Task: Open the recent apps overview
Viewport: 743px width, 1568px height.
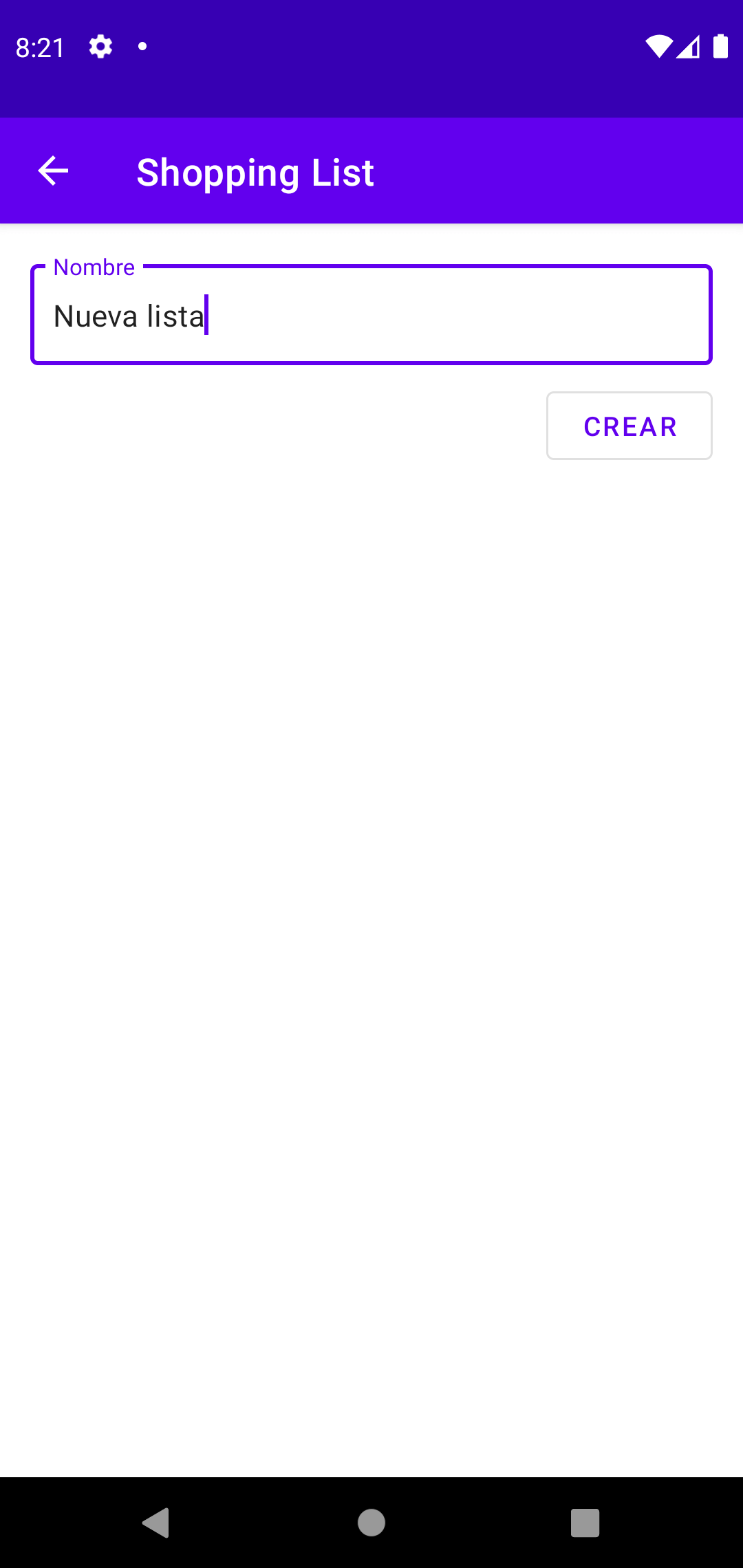Action: click(585, 1523)
